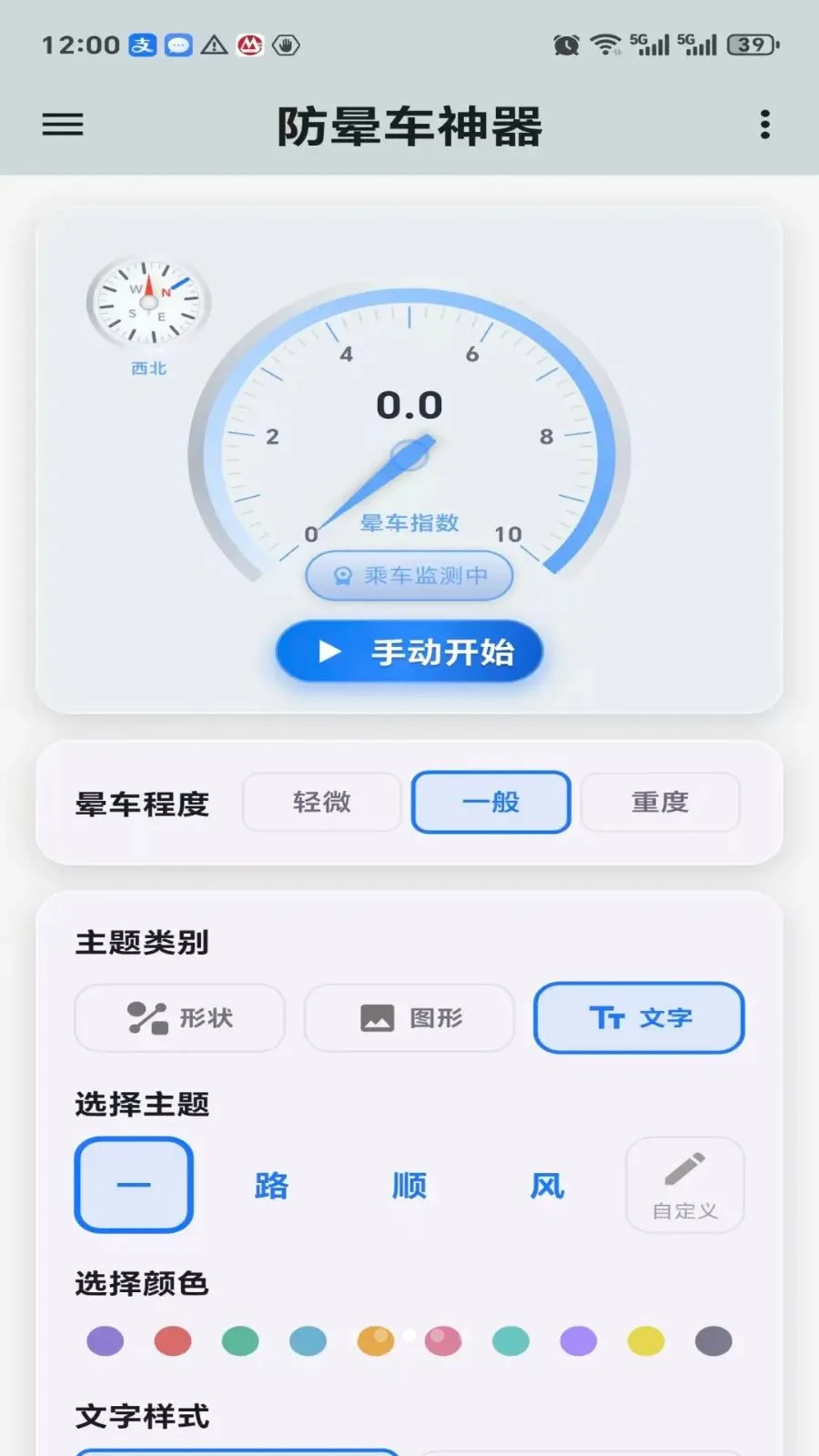This screenshot has width=819, height=1456.
Task: Select the yellow color swatch
Action: [646, 1340]
